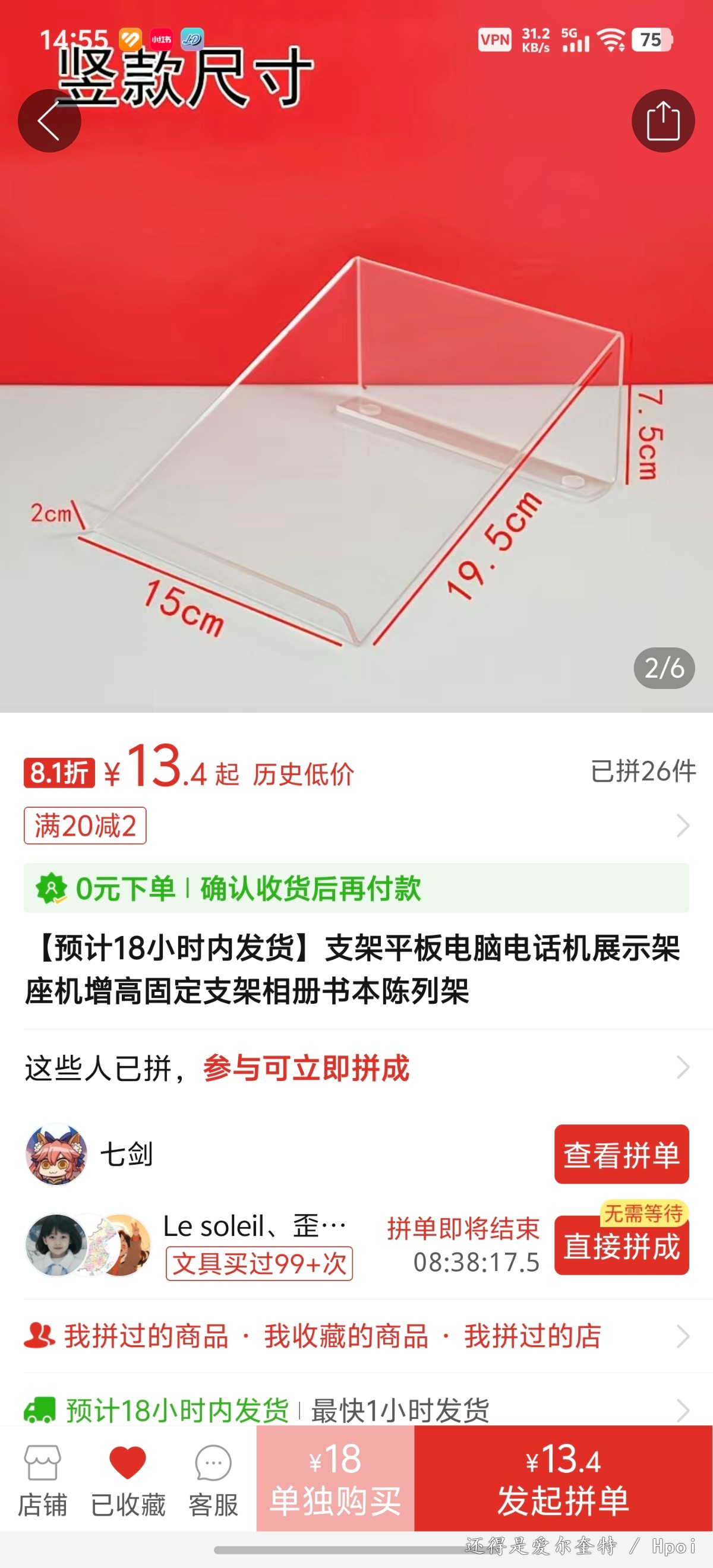Join Le soleil's group with 直接拼成
The width and height of the screenshot is (713, 1568).
tap(621, 1245)
